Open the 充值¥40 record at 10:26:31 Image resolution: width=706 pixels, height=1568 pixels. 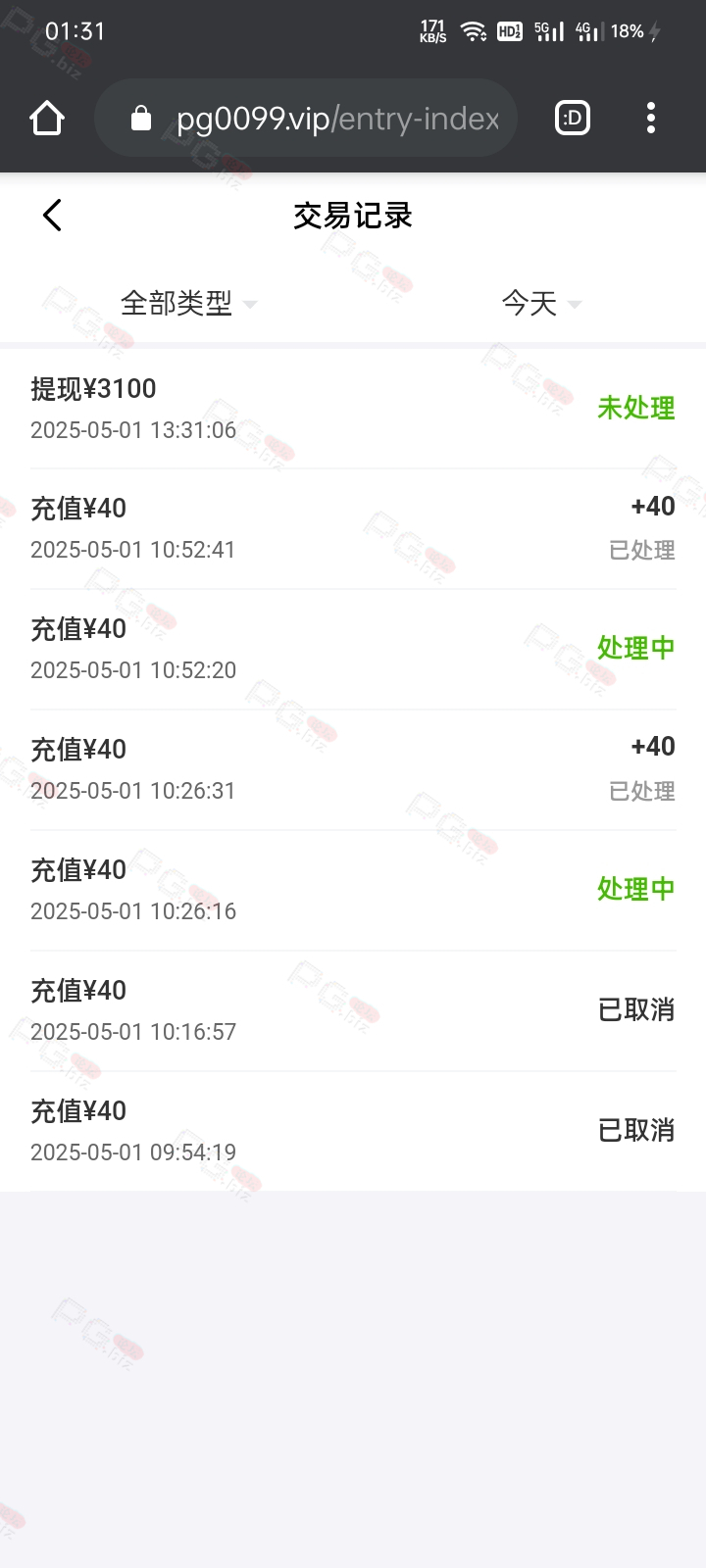pyautogui.click(x=353, y=770)
